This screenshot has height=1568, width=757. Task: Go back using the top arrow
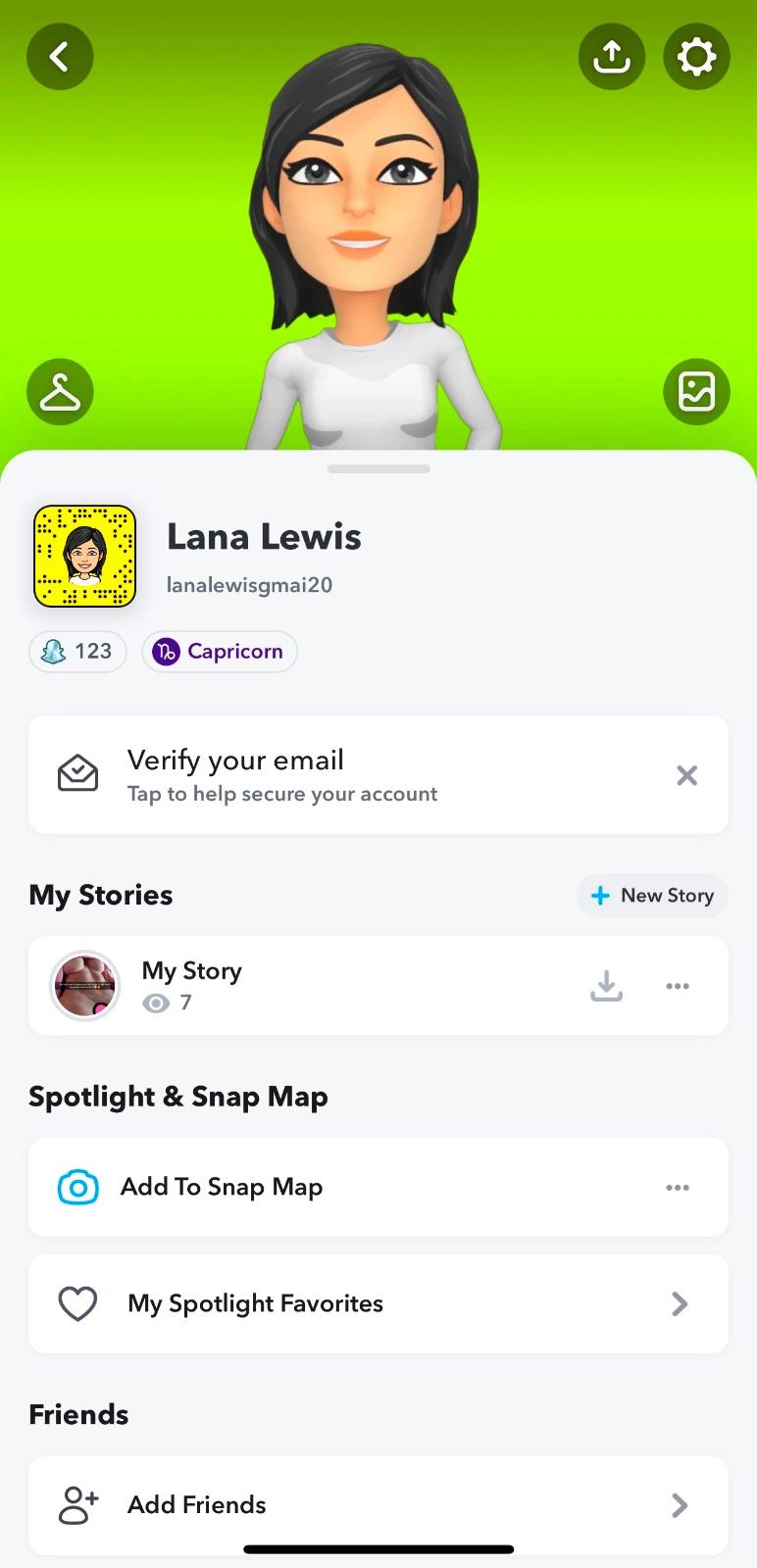pyautogui.click(x=60, y=57)
